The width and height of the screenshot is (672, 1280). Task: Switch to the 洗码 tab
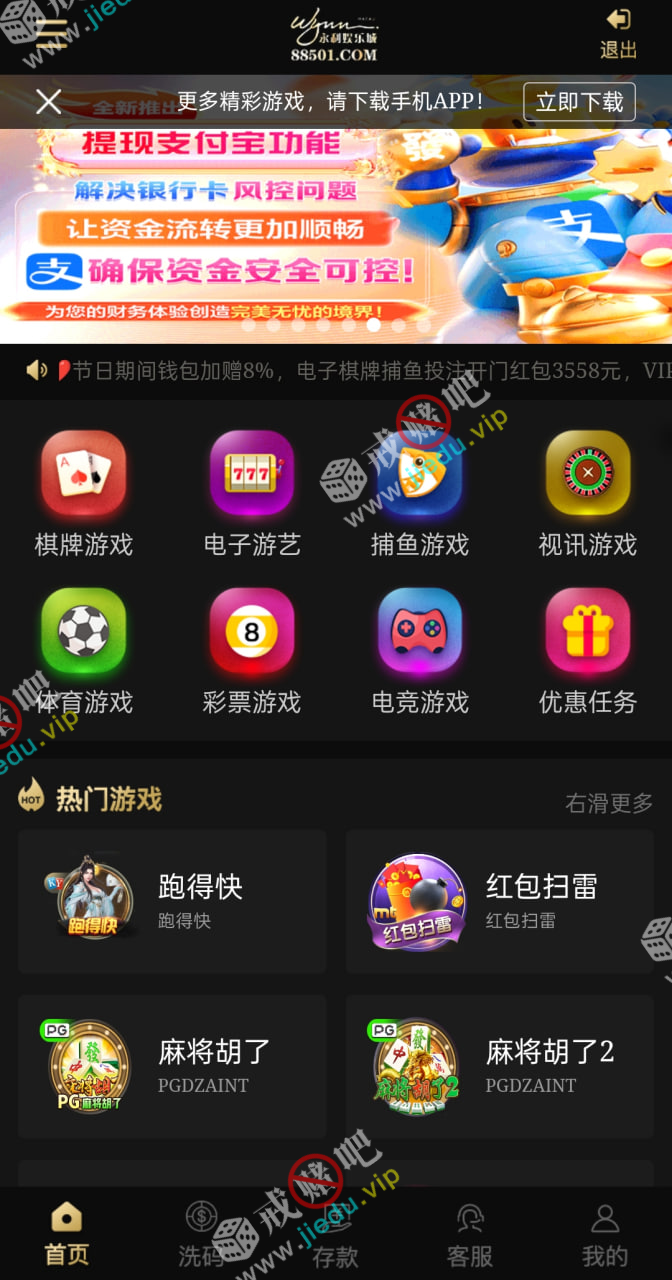[x=201, y=1234]
